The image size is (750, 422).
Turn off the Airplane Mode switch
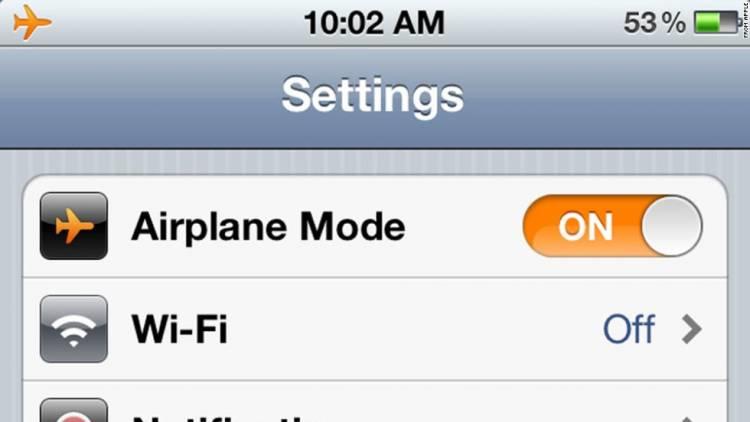(611, 227)
